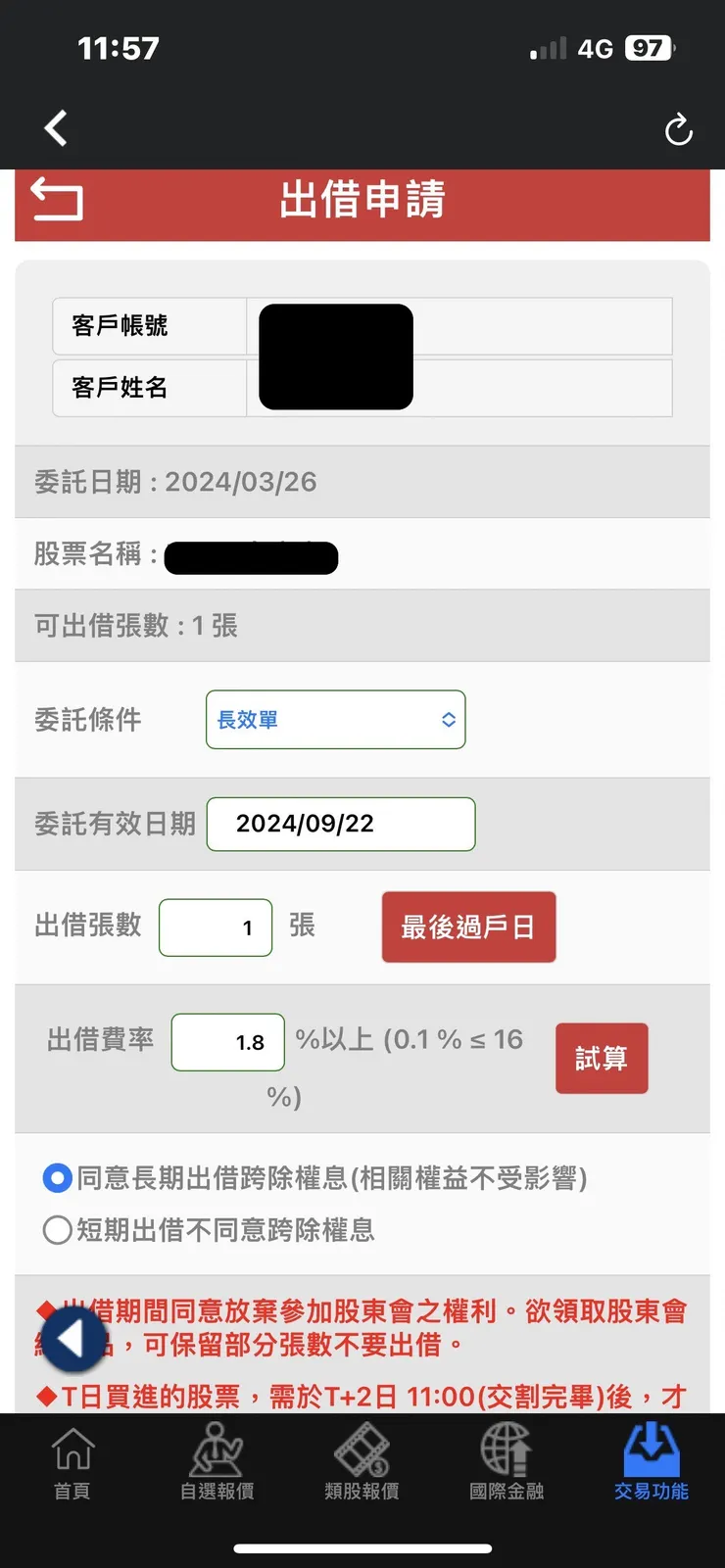The image size is (725, 1568).
Task: Choose 短期出借不同意跨除權息 option
Action: [x=57, y=1229]
